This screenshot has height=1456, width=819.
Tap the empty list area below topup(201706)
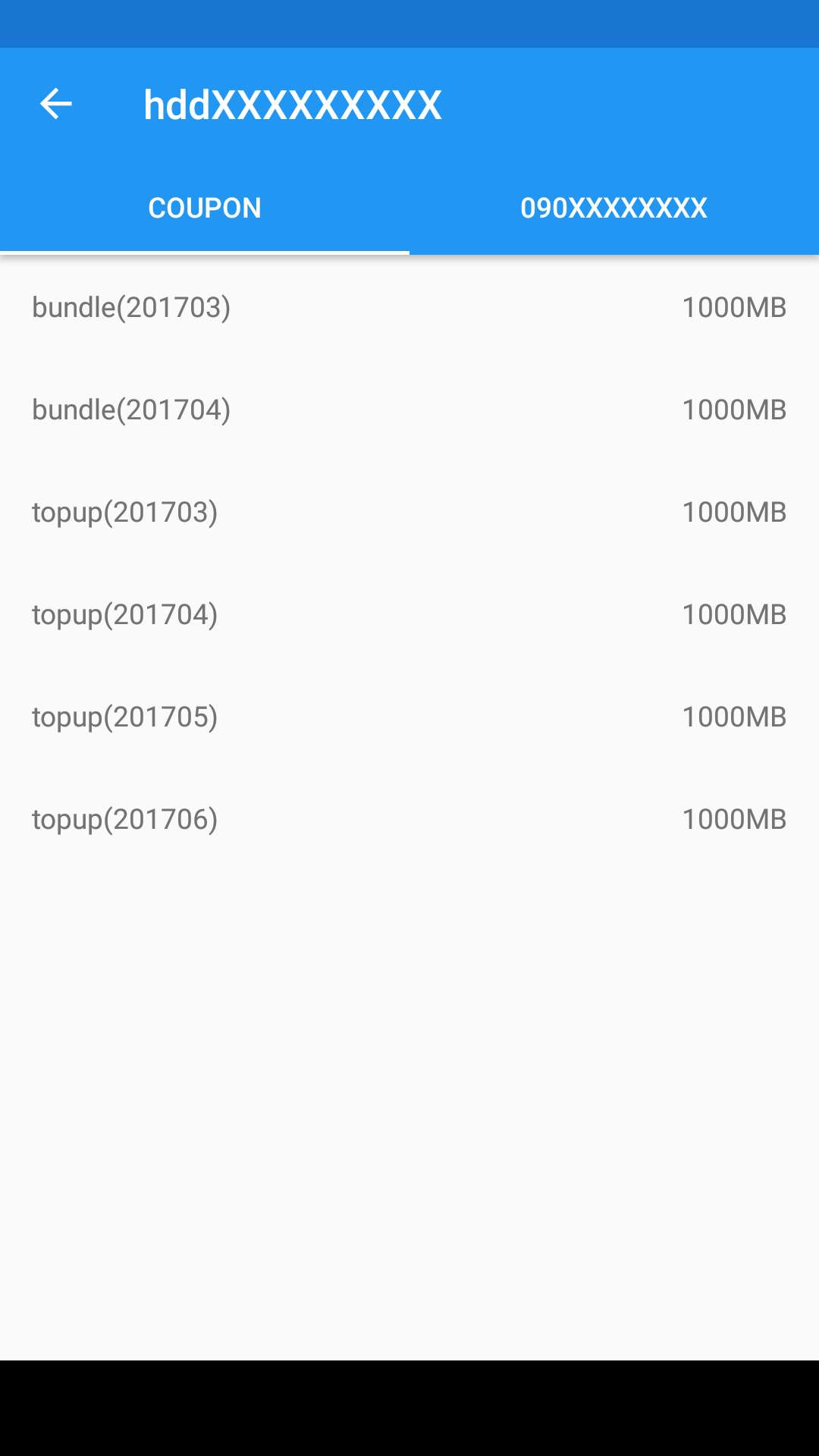[x=409, y=1062]
